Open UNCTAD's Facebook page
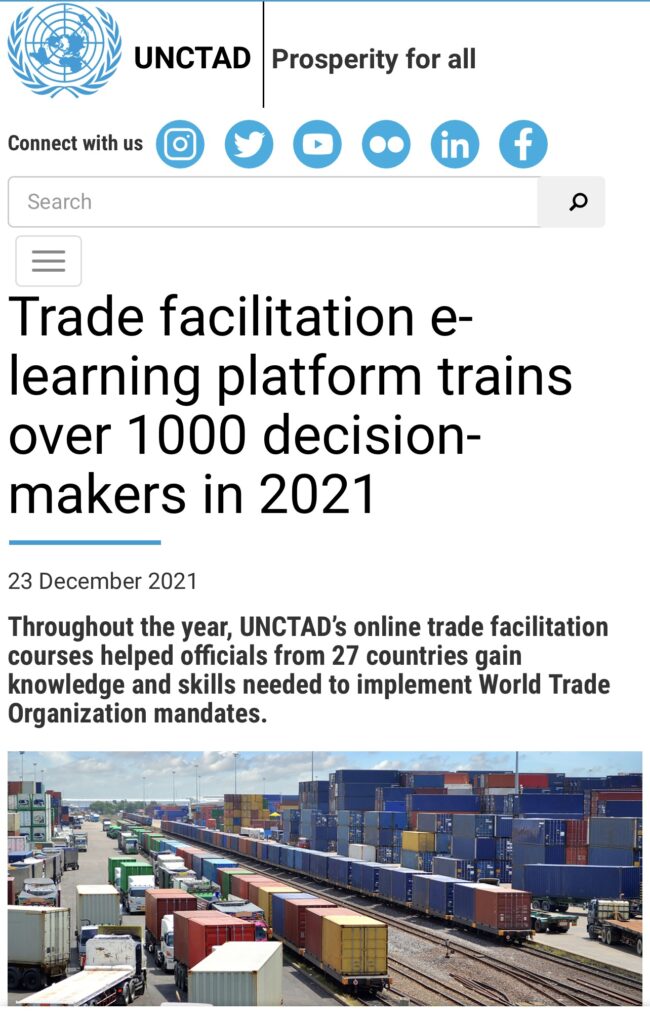650x1024 pixels. pyautogui.click(x=523, y=144)
